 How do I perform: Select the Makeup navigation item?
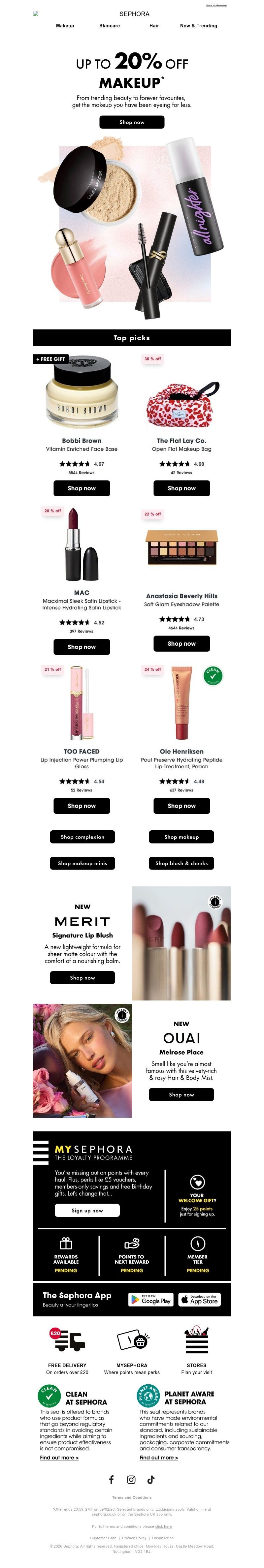click(65, 26)
